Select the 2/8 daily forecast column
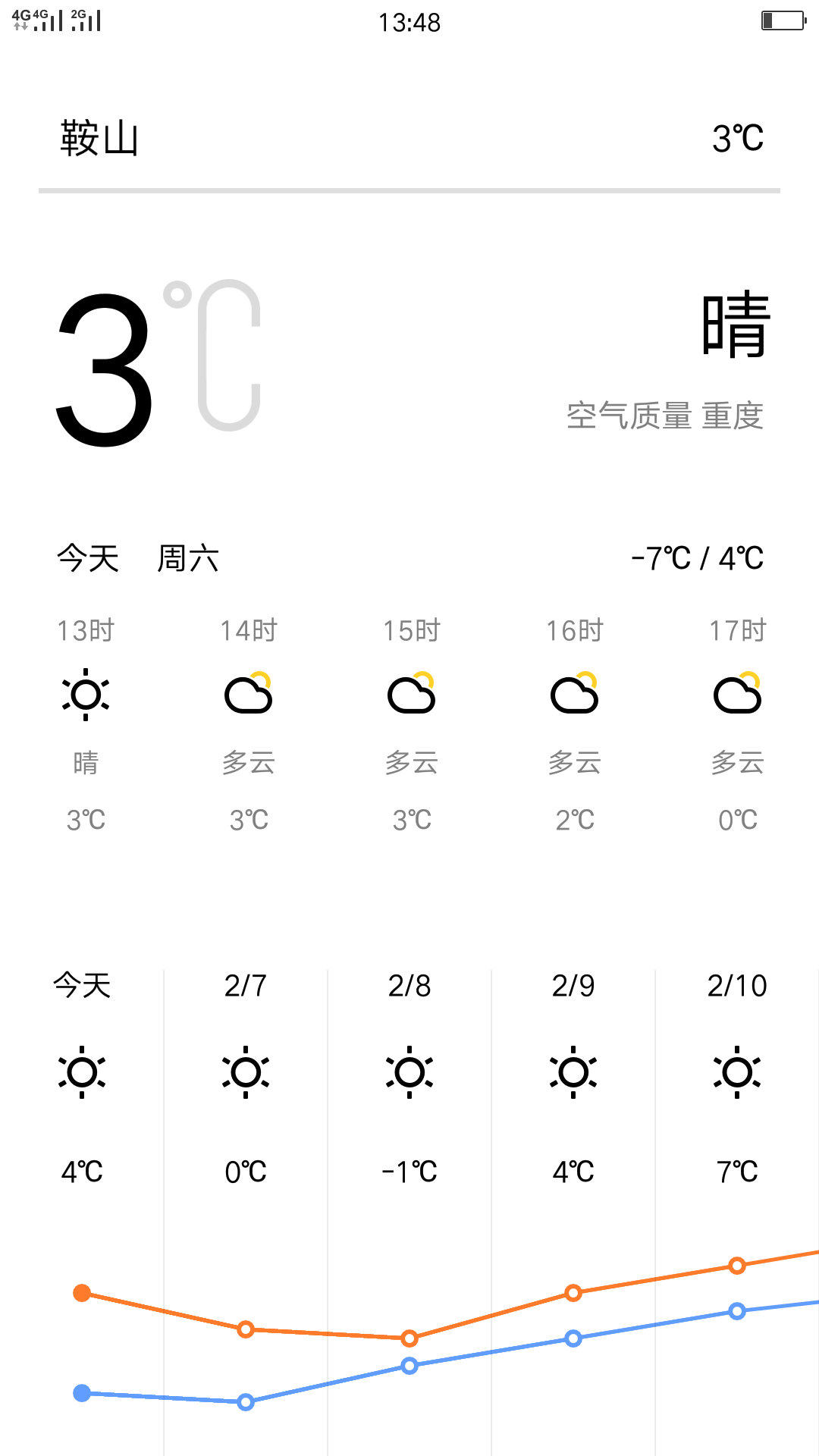The image size is (819, 1456). coord(409,1077)
